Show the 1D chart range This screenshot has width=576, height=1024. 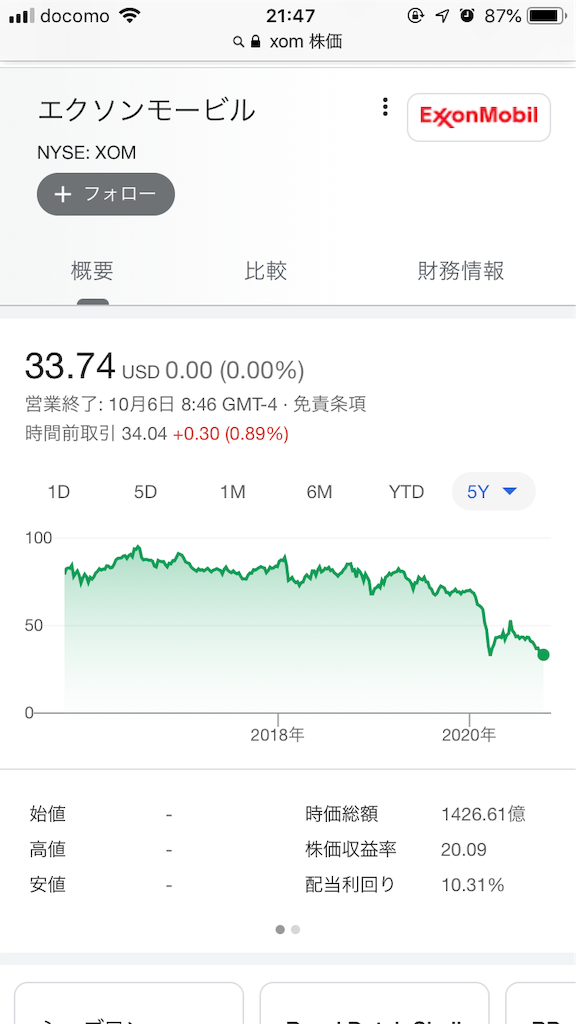click(x=59, y=492)
